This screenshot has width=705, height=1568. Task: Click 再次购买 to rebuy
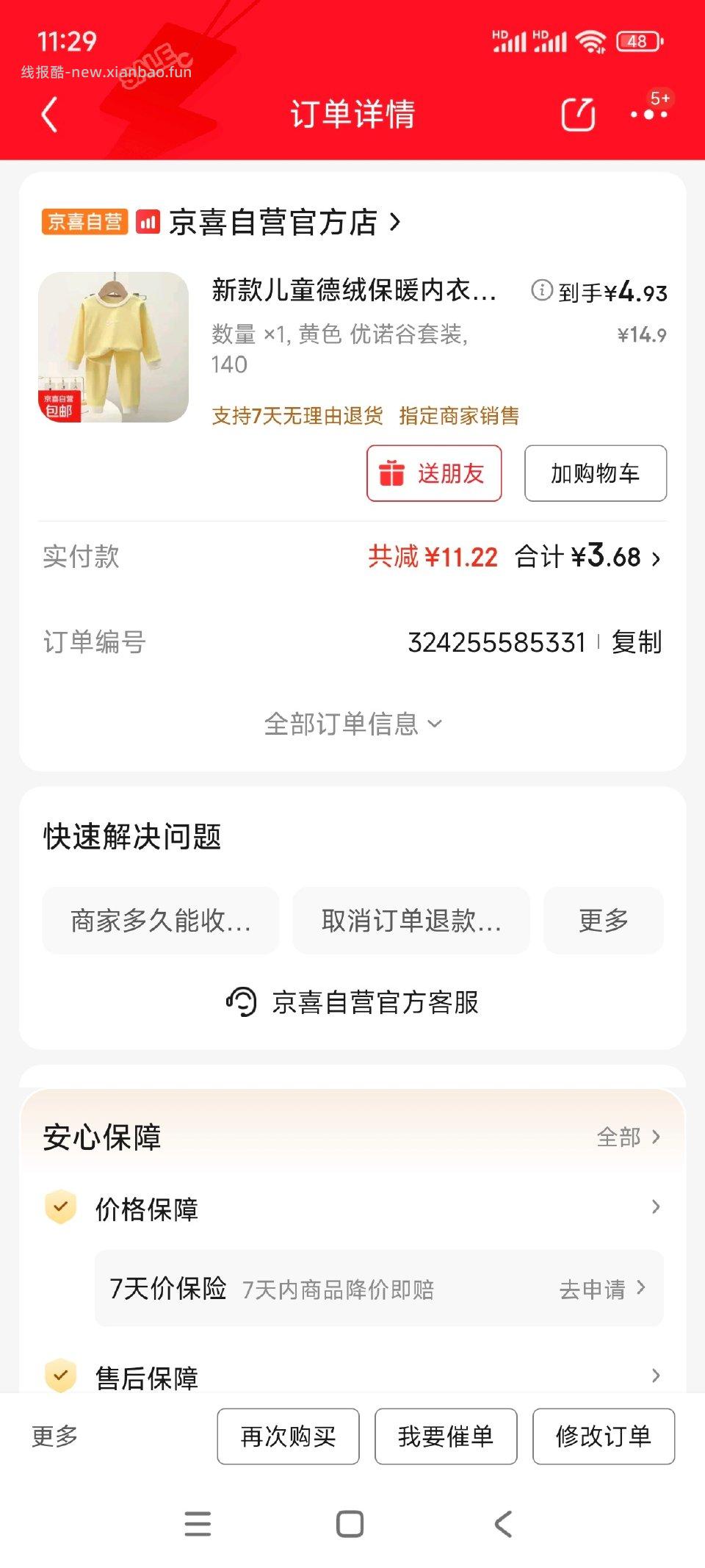(288, 1436)
